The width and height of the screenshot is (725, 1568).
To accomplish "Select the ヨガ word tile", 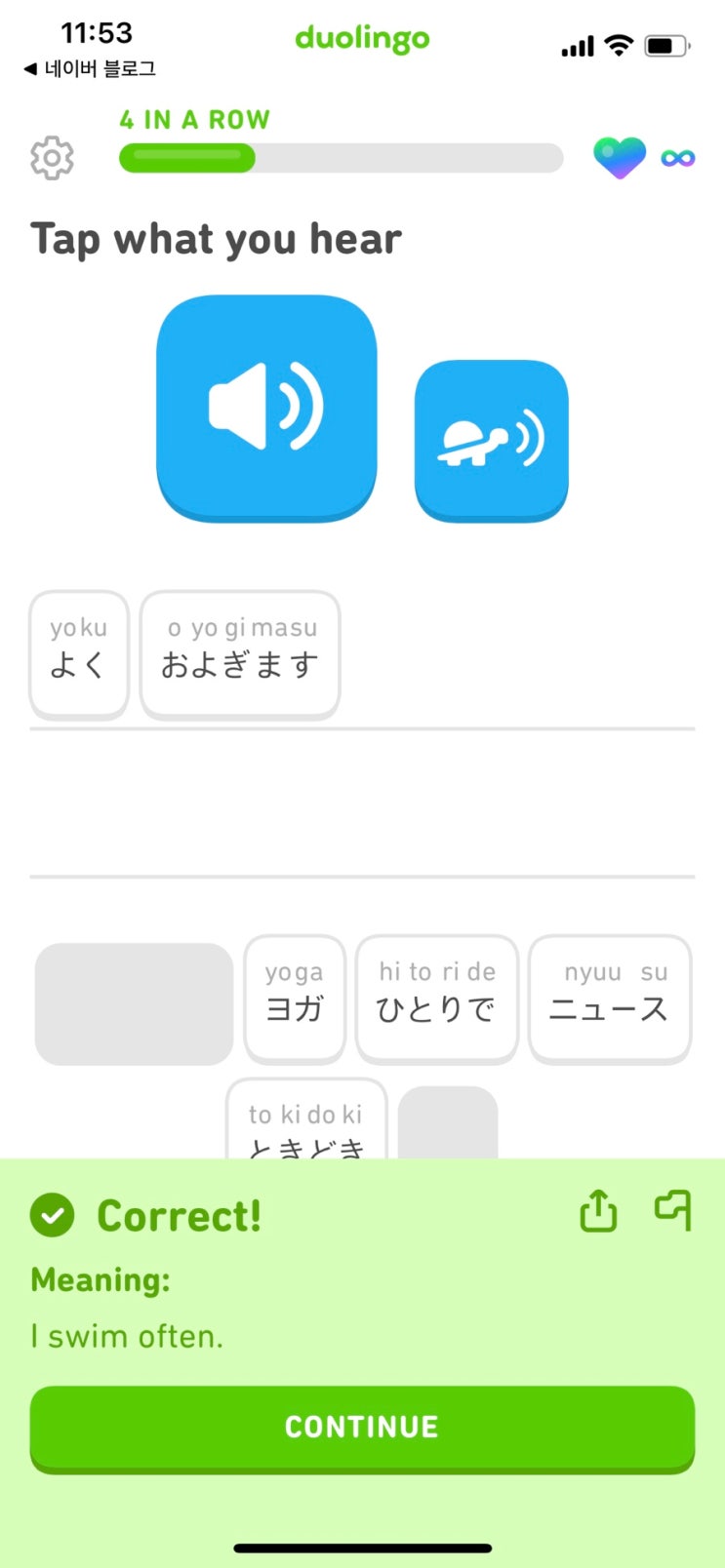I will (295, 999).
